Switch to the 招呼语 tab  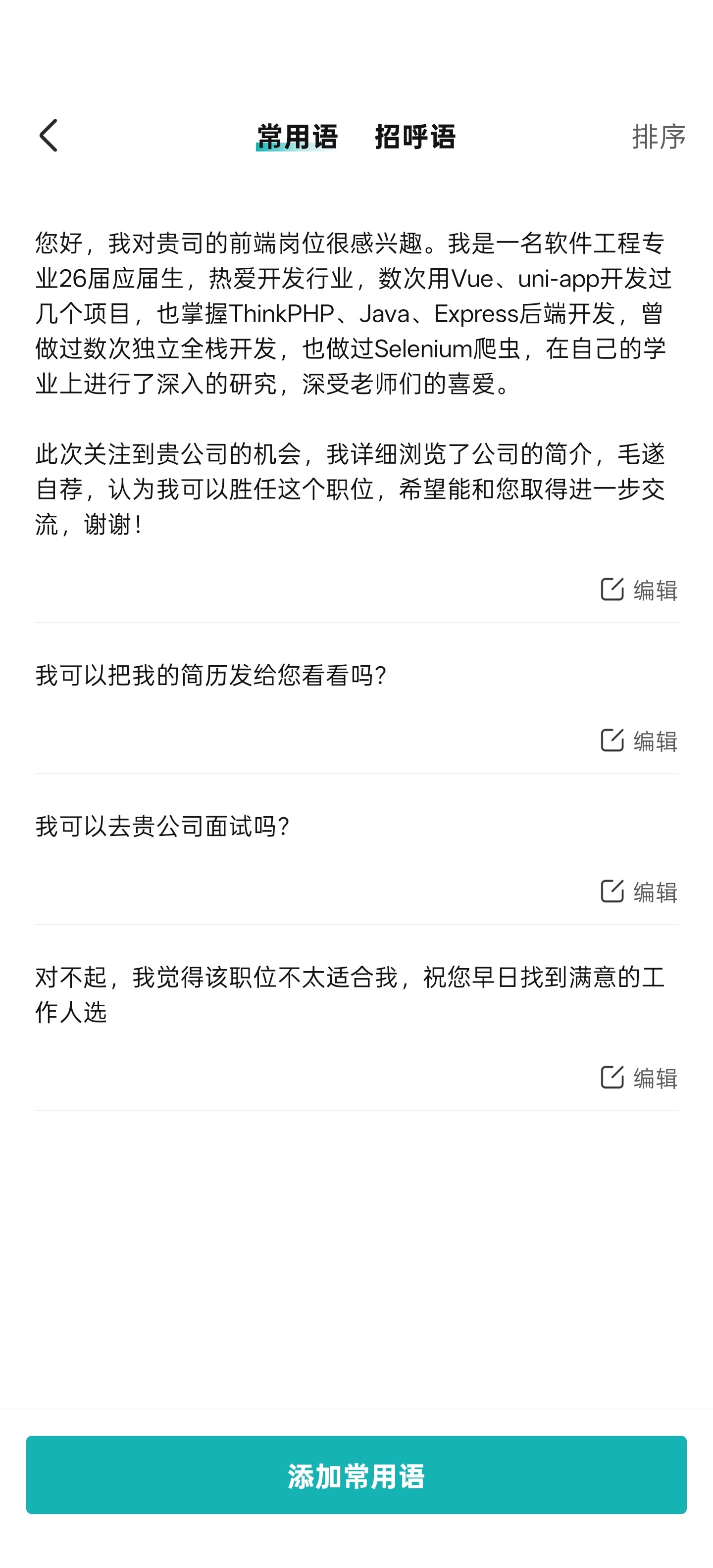pyautogui.click(x=414, y=136)
